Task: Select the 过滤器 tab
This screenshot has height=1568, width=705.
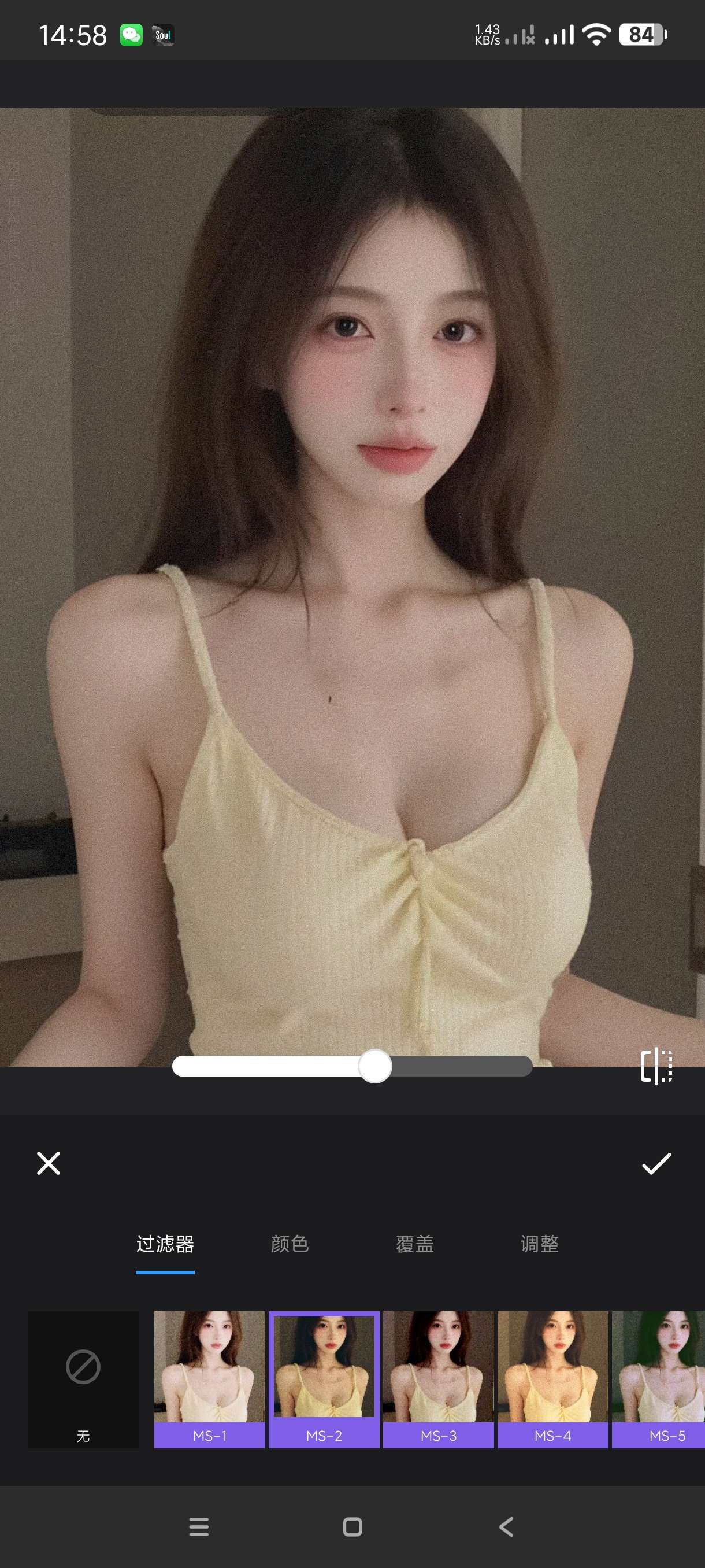Action: click(165, 1244)
